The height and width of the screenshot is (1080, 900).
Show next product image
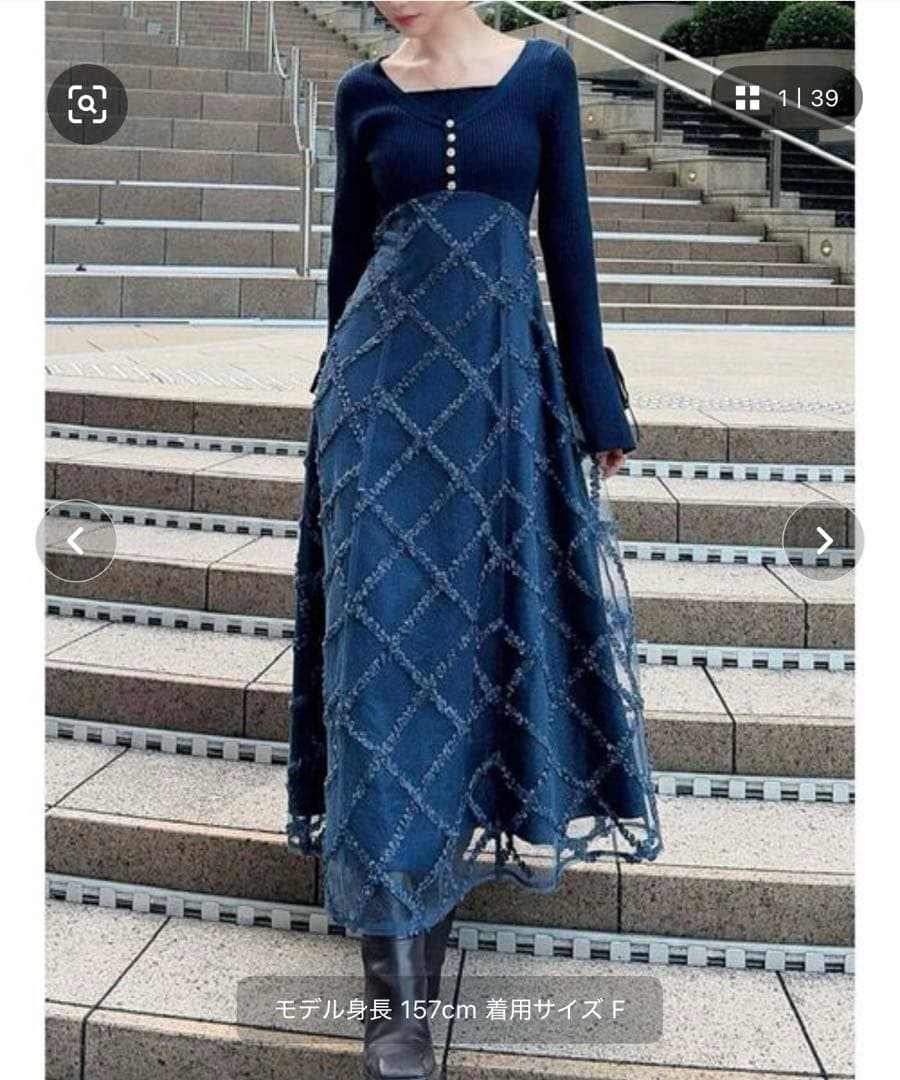point(823,541)
